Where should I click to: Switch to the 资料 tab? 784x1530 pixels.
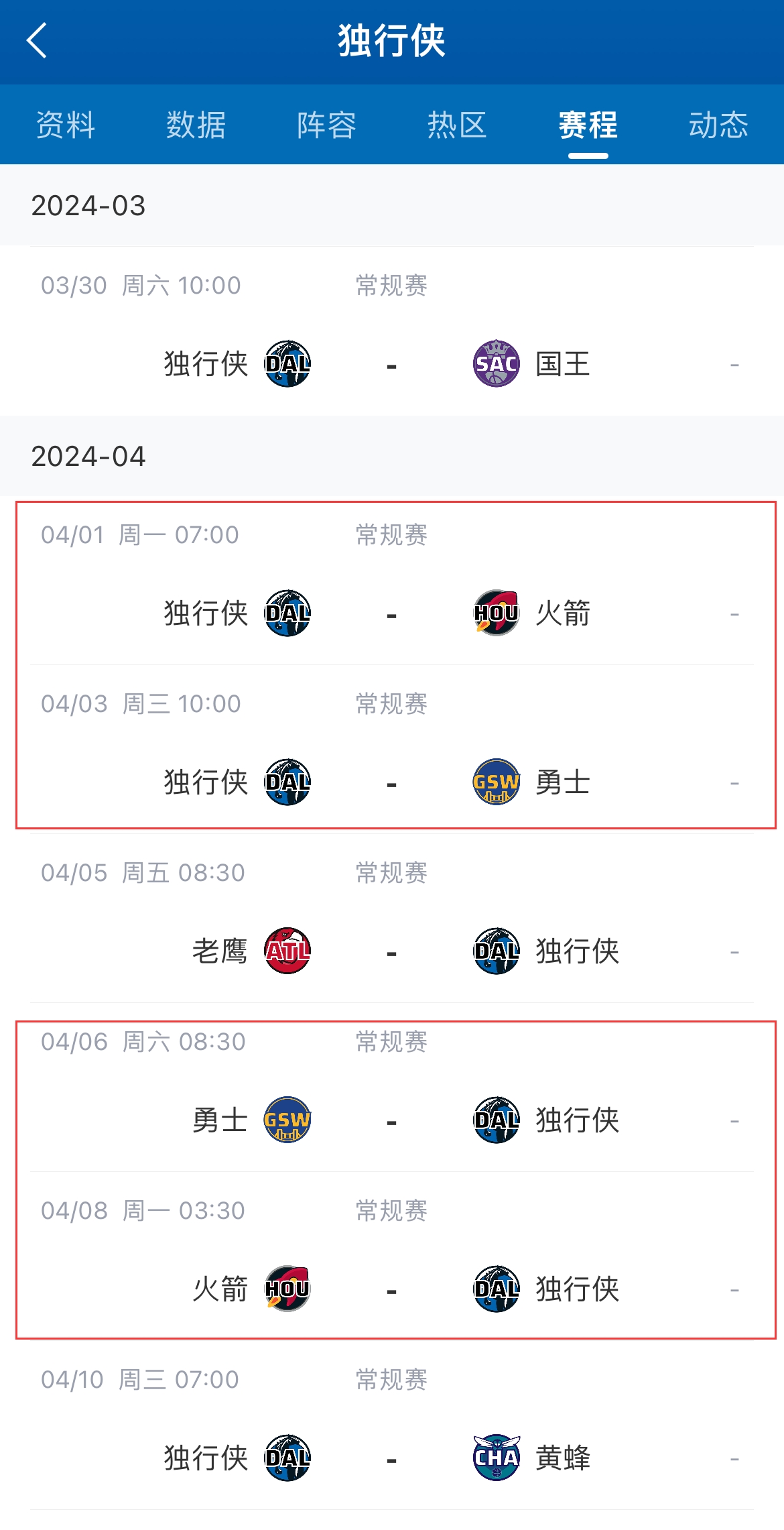coord(66,125)
